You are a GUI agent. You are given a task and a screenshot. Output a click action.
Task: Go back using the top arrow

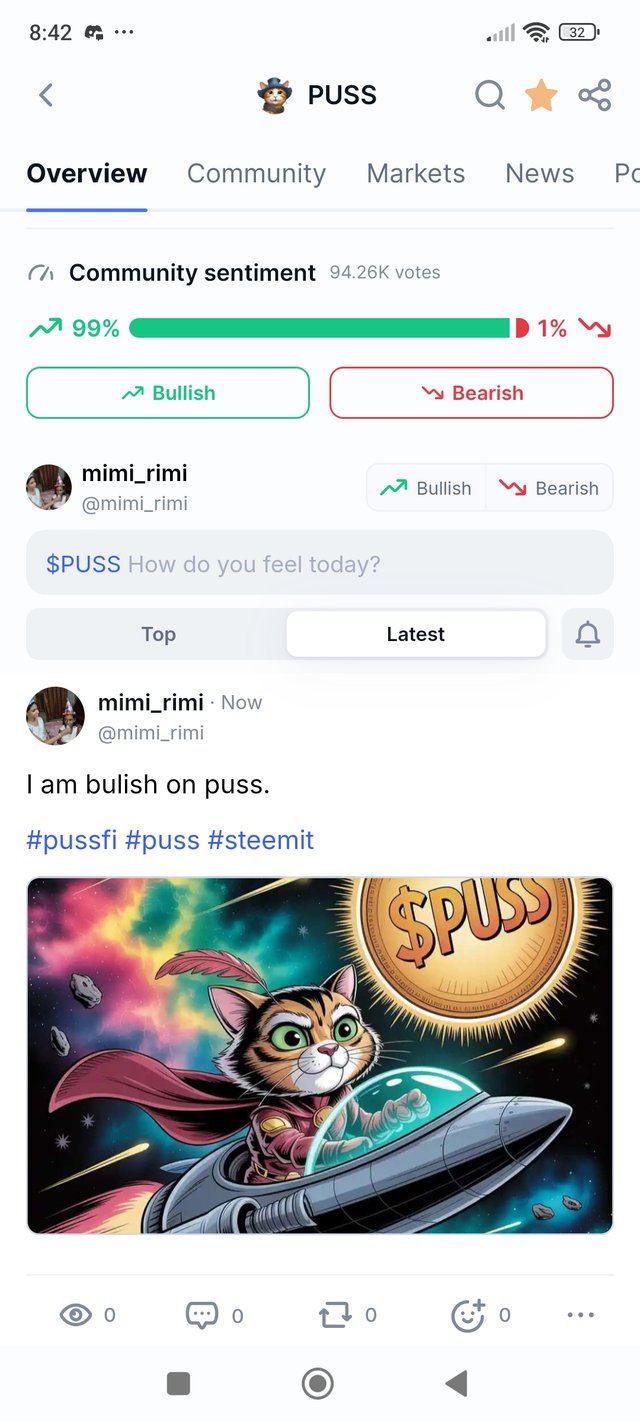(x=45, y=95)
